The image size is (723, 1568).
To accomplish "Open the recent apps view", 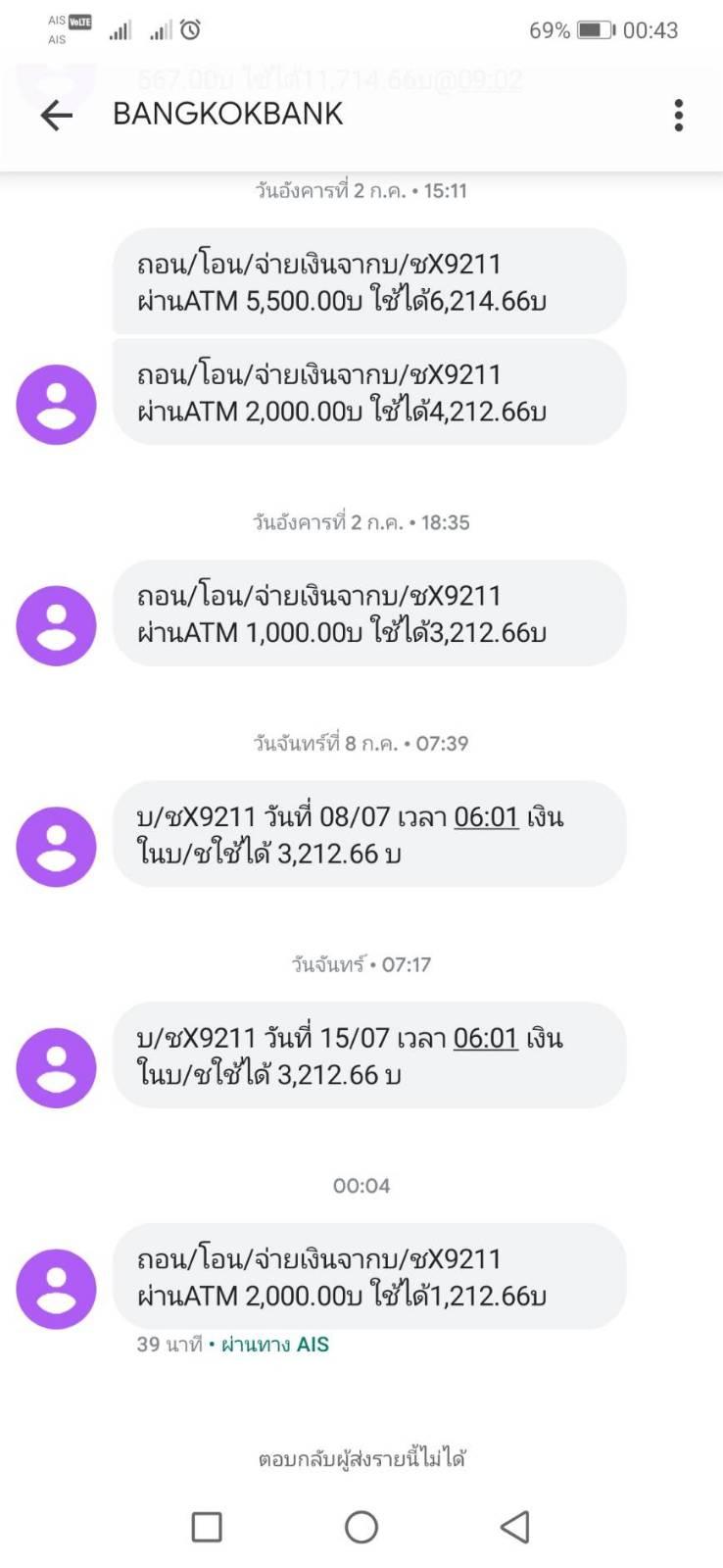I will coord(207,1526).
